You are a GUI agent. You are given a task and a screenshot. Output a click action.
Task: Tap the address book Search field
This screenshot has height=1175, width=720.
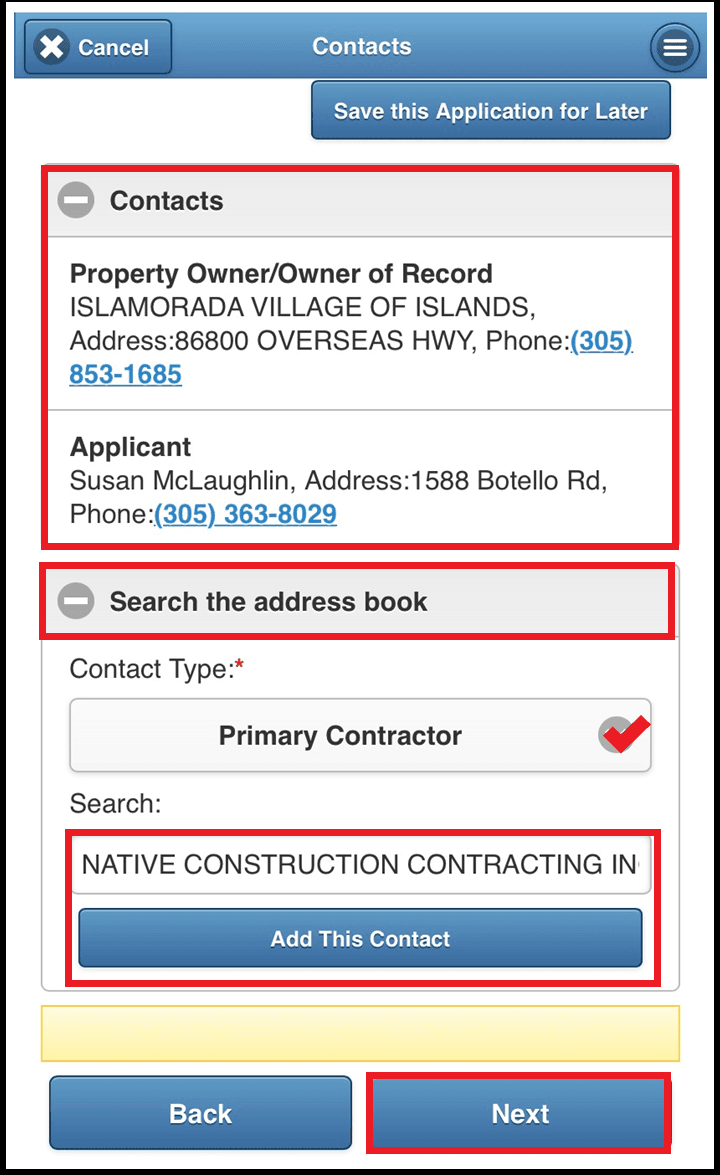pos(360,864)
